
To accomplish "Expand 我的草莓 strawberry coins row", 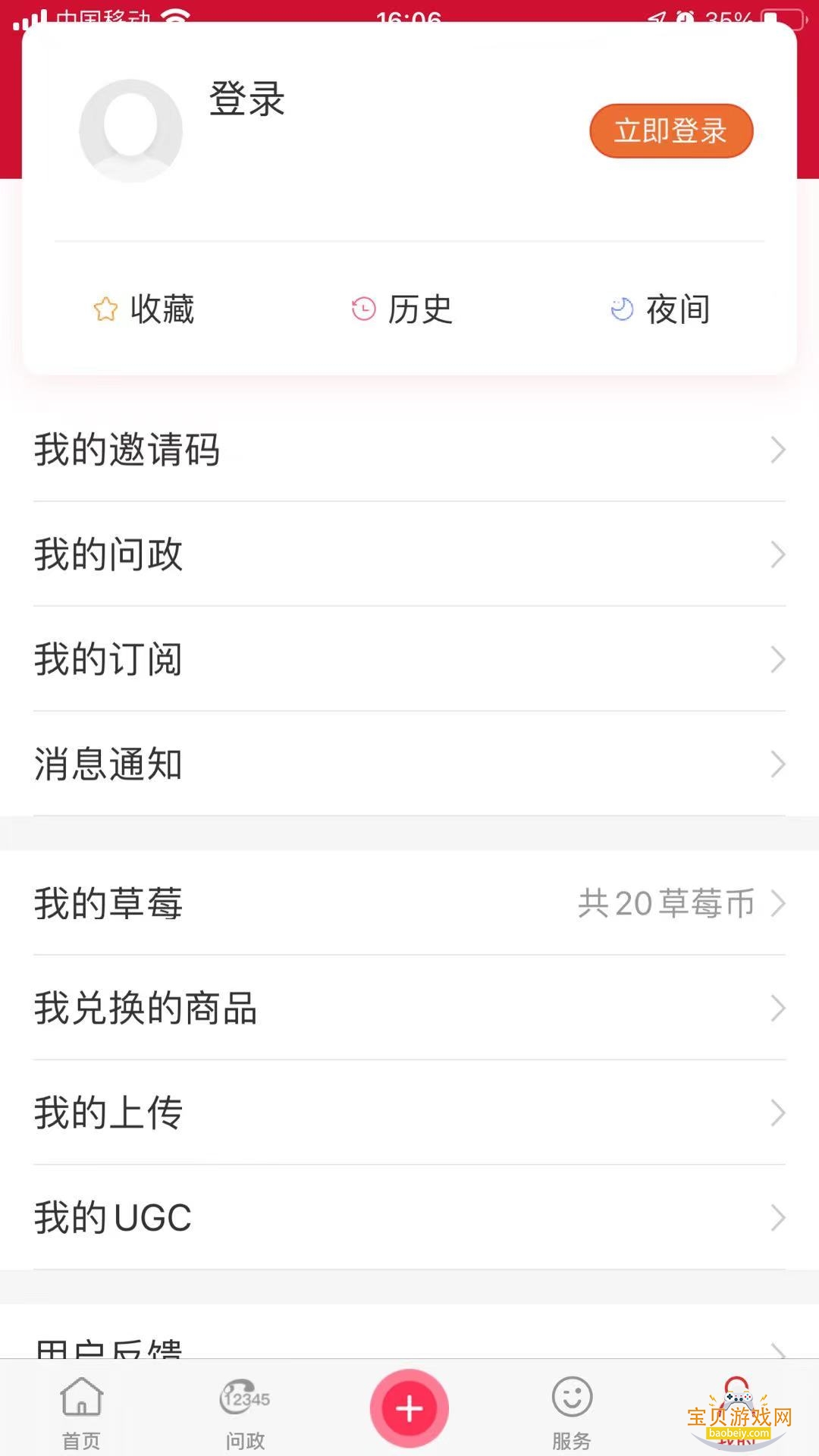I will point(777,903).
